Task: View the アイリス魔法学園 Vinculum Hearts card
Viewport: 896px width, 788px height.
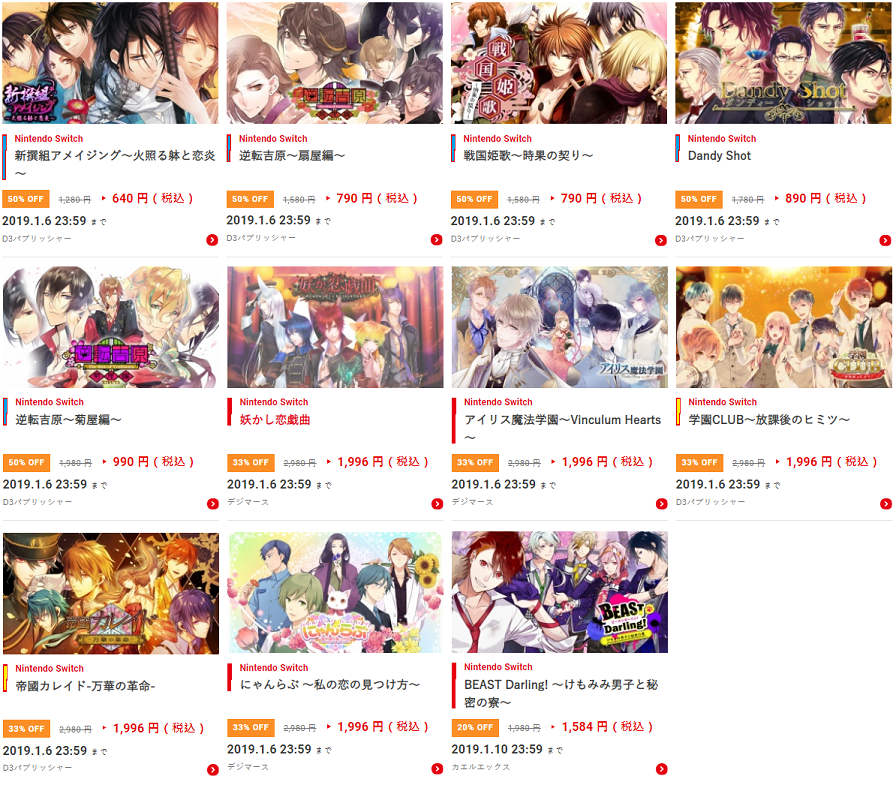Action: pos(559,327)
